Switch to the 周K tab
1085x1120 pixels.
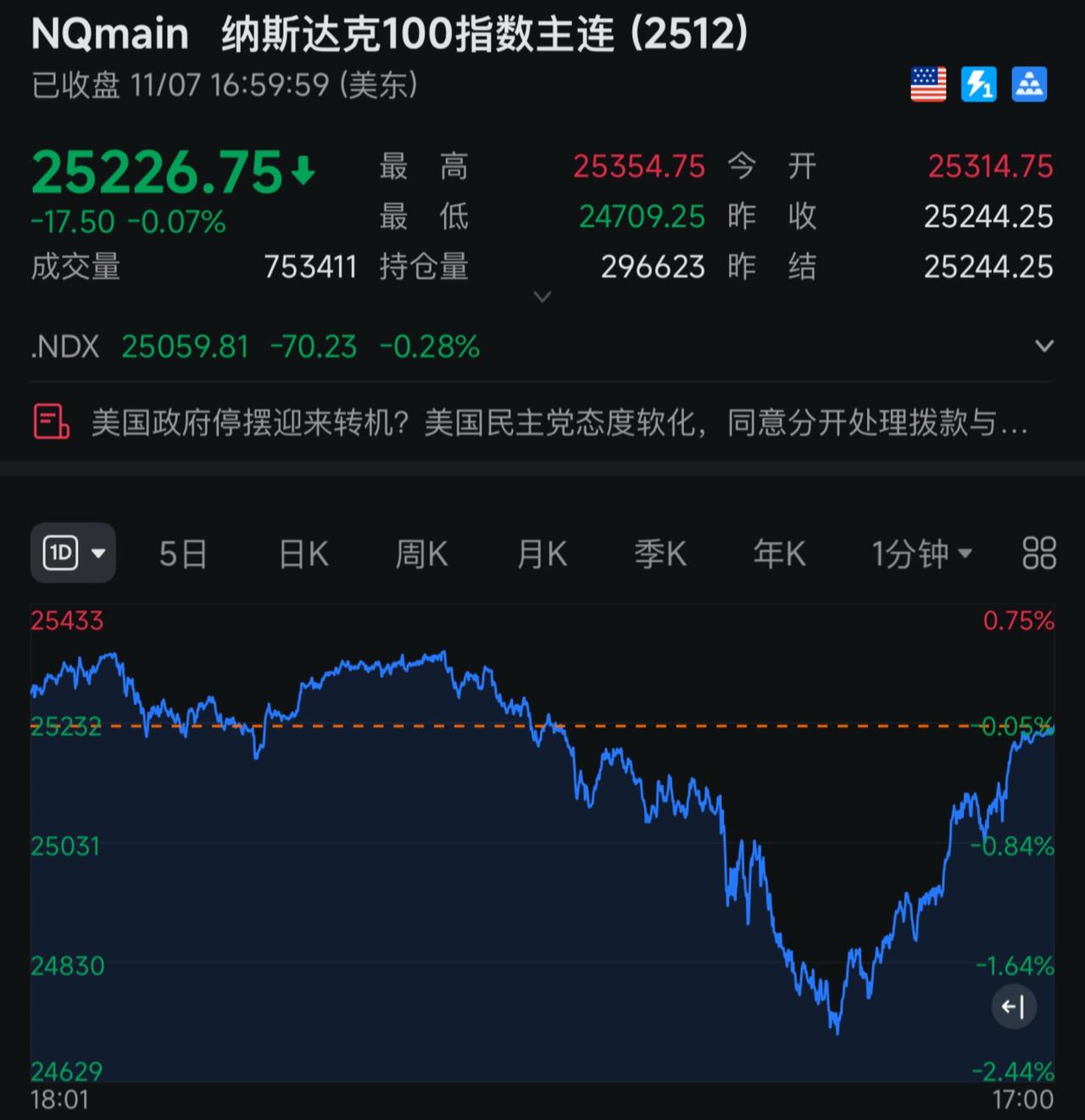point(421,552)
